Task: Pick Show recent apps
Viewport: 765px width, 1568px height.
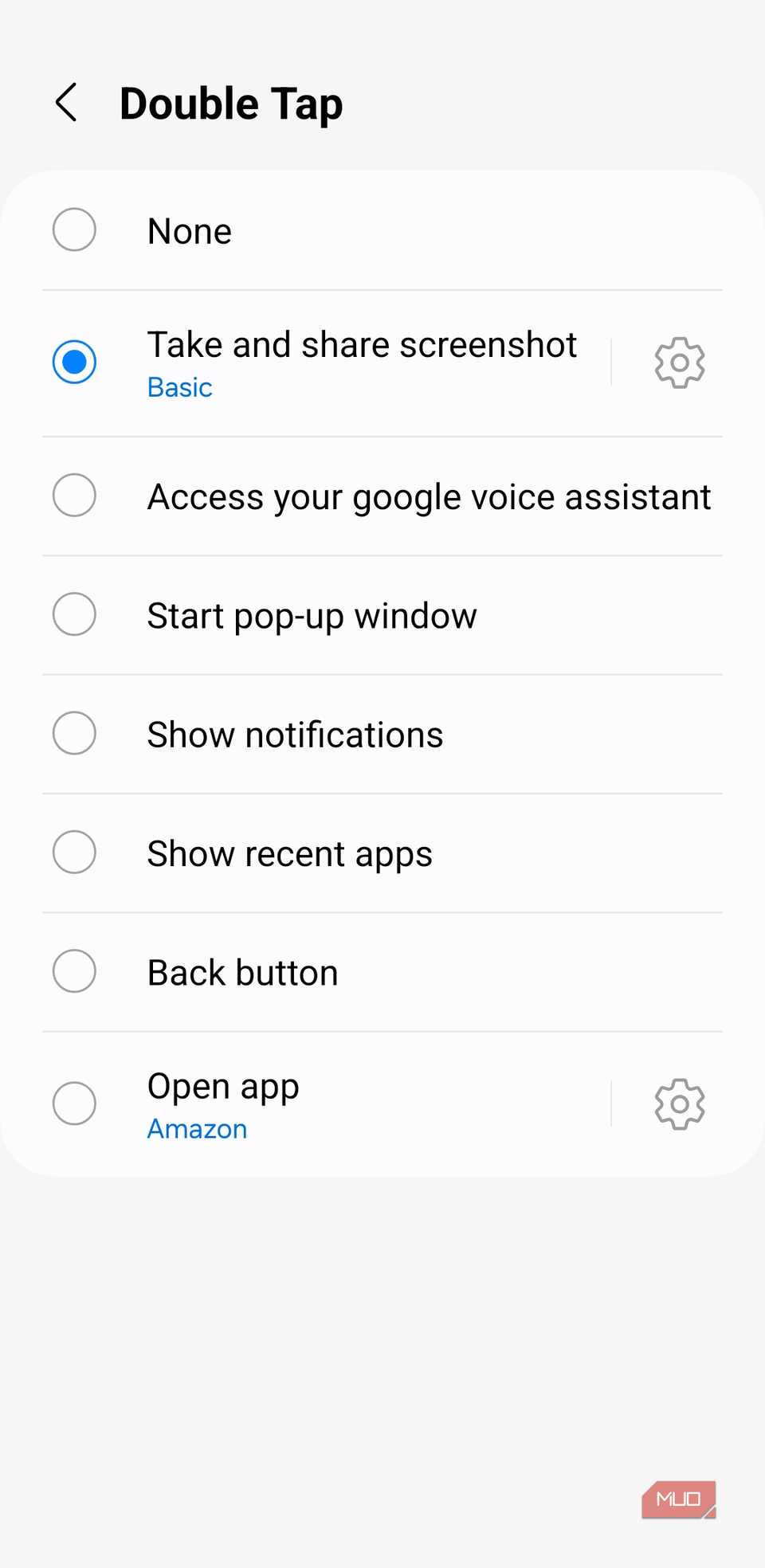Action: 75,853
